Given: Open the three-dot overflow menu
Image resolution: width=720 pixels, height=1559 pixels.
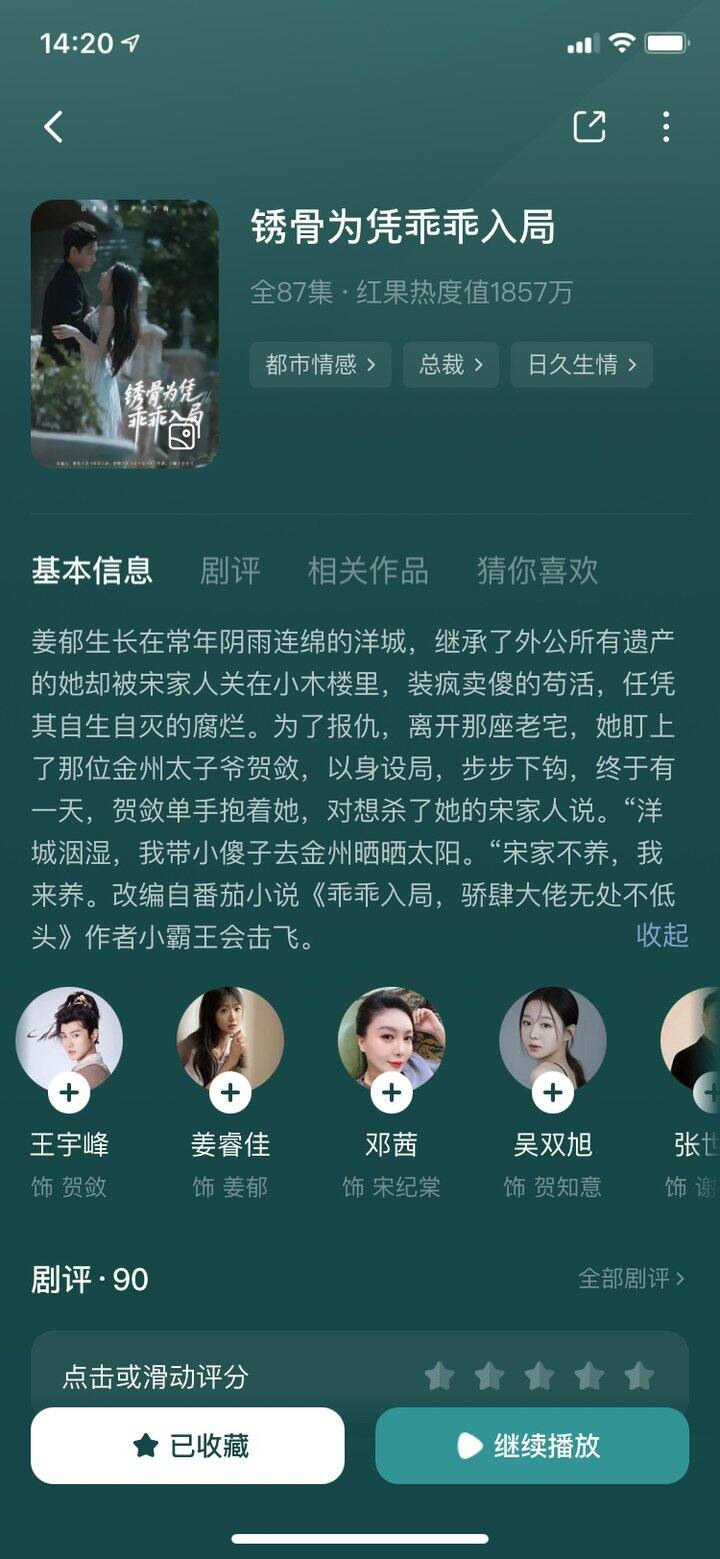Looking at the screenshot, I should (x=666, y=127).
